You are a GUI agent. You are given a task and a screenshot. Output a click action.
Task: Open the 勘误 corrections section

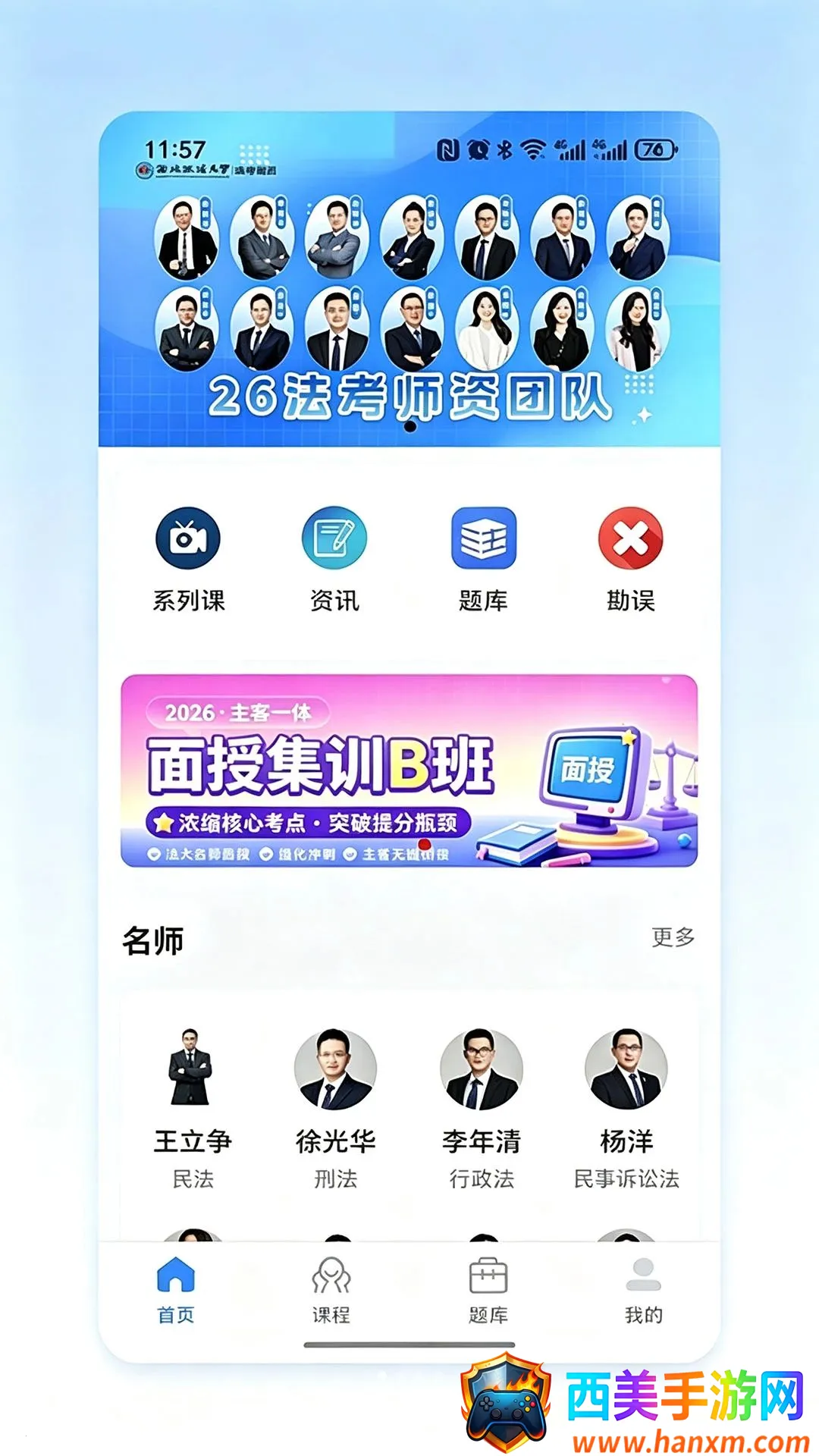coord(630,560)
